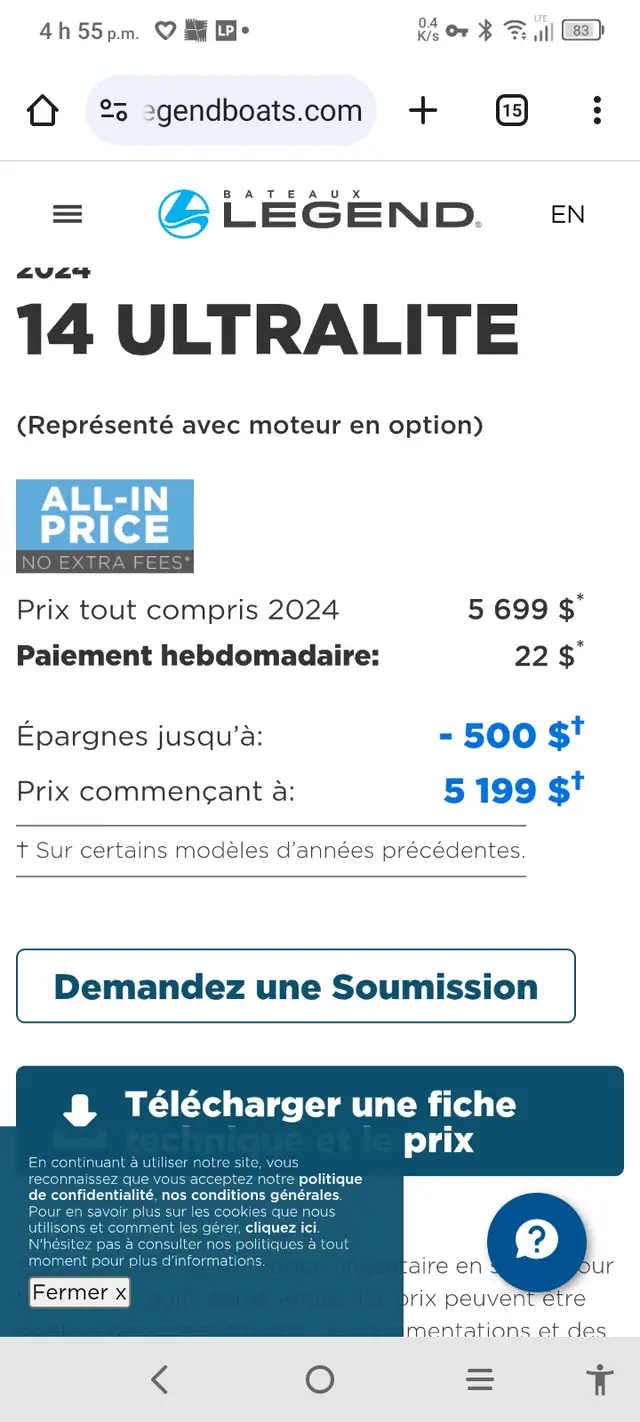Open the tab switcher showing 15 tabs

point(512,111)
